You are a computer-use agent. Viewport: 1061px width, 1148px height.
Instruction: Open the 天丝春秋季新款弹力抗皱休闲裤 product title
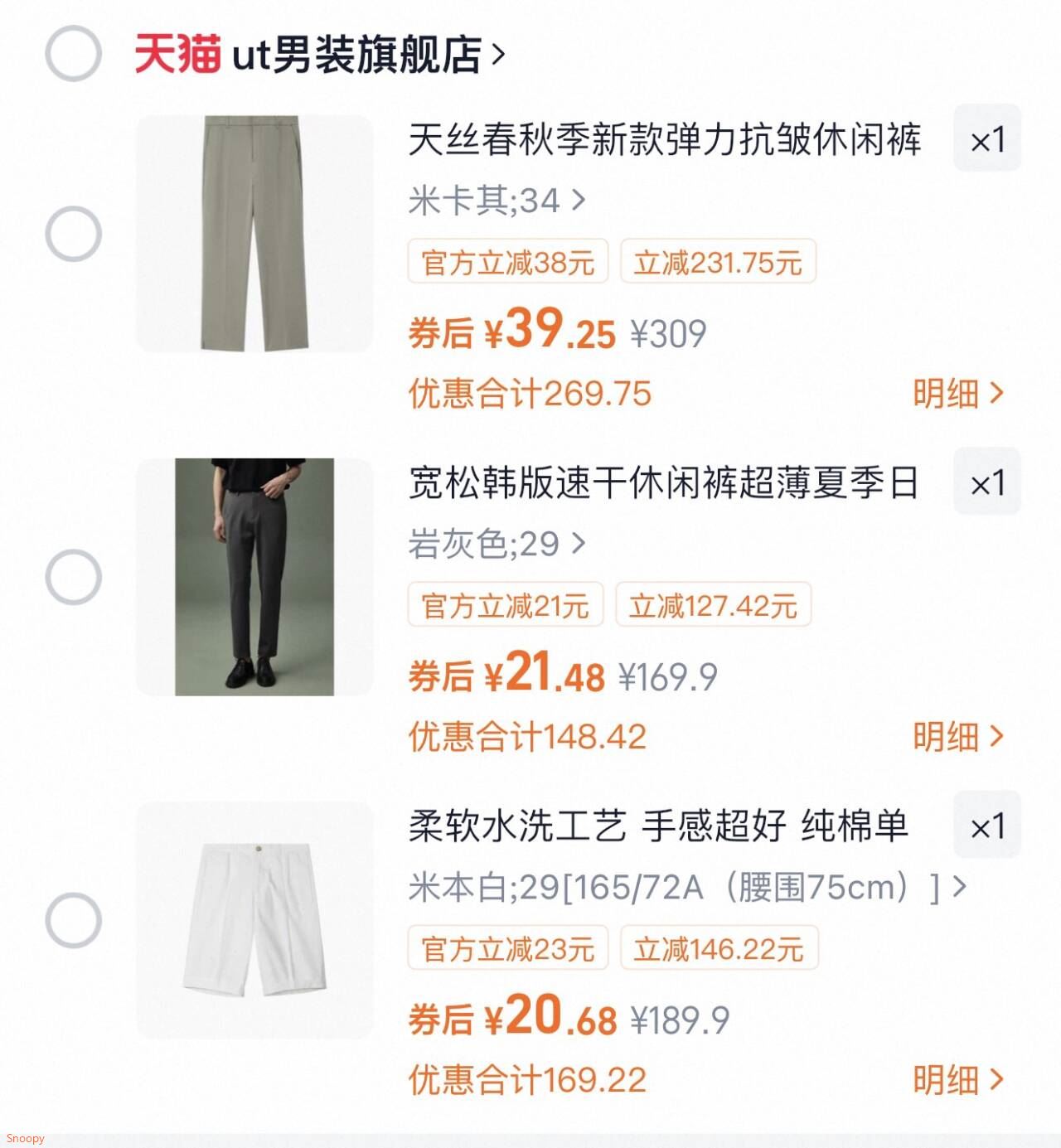(663, 141)
